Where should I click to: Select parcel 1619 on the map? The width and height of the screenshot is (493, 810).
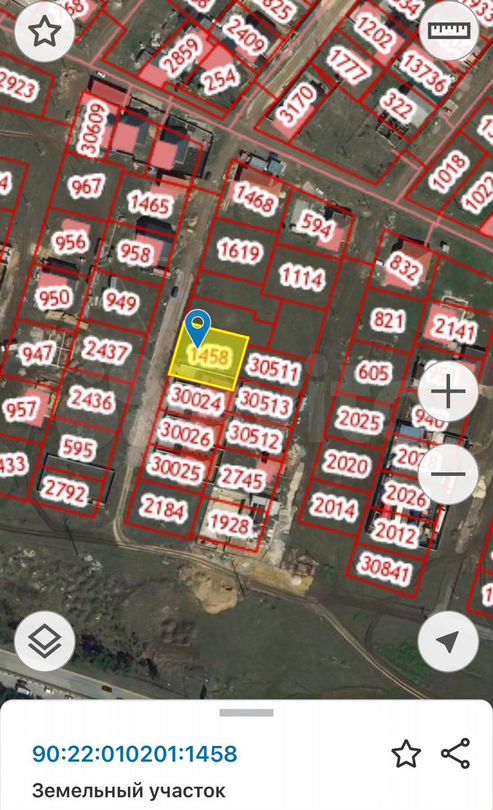239,252
